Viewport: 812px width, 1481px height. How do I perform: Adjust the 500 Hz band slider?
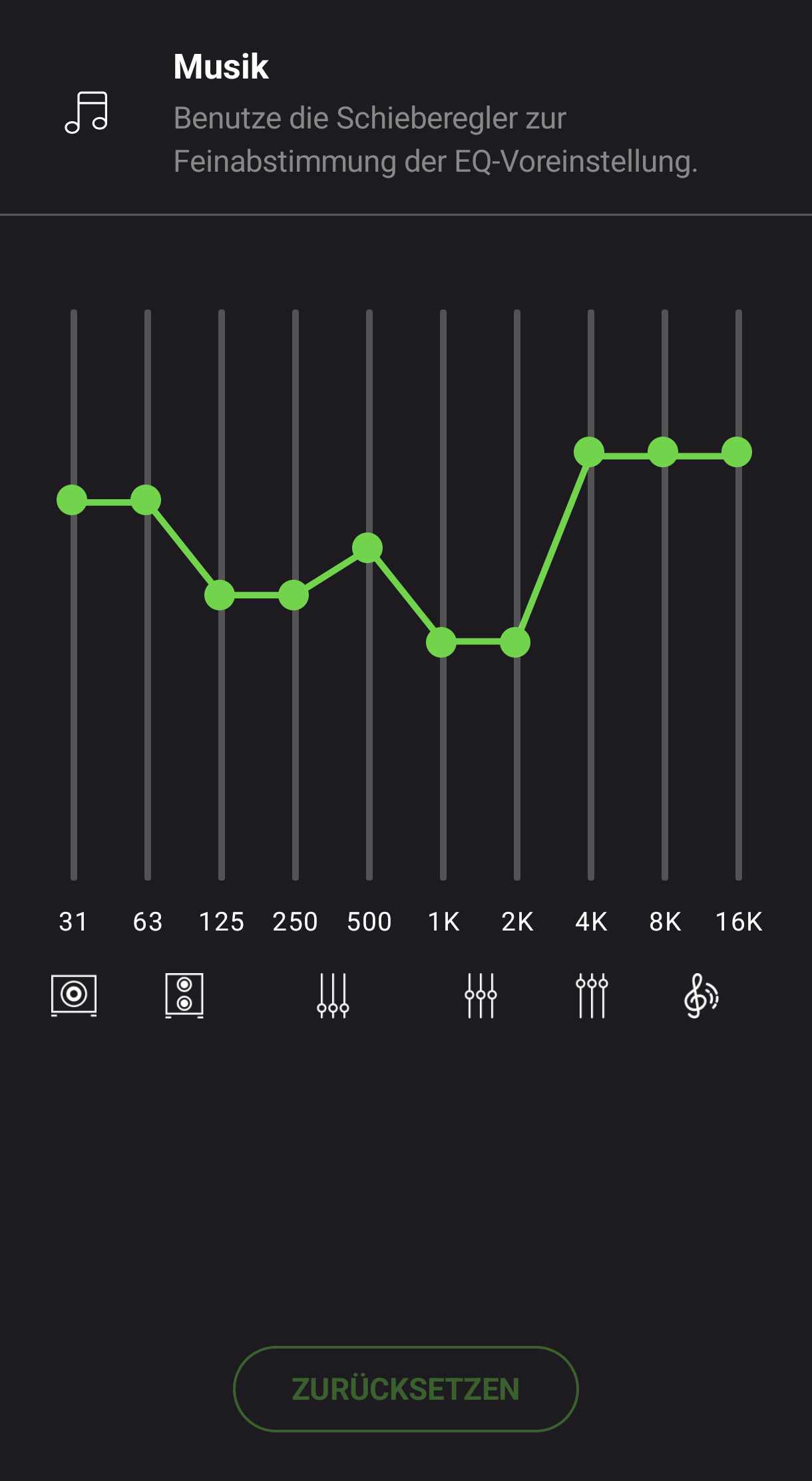pyautogui.click(x=367, y=548)
